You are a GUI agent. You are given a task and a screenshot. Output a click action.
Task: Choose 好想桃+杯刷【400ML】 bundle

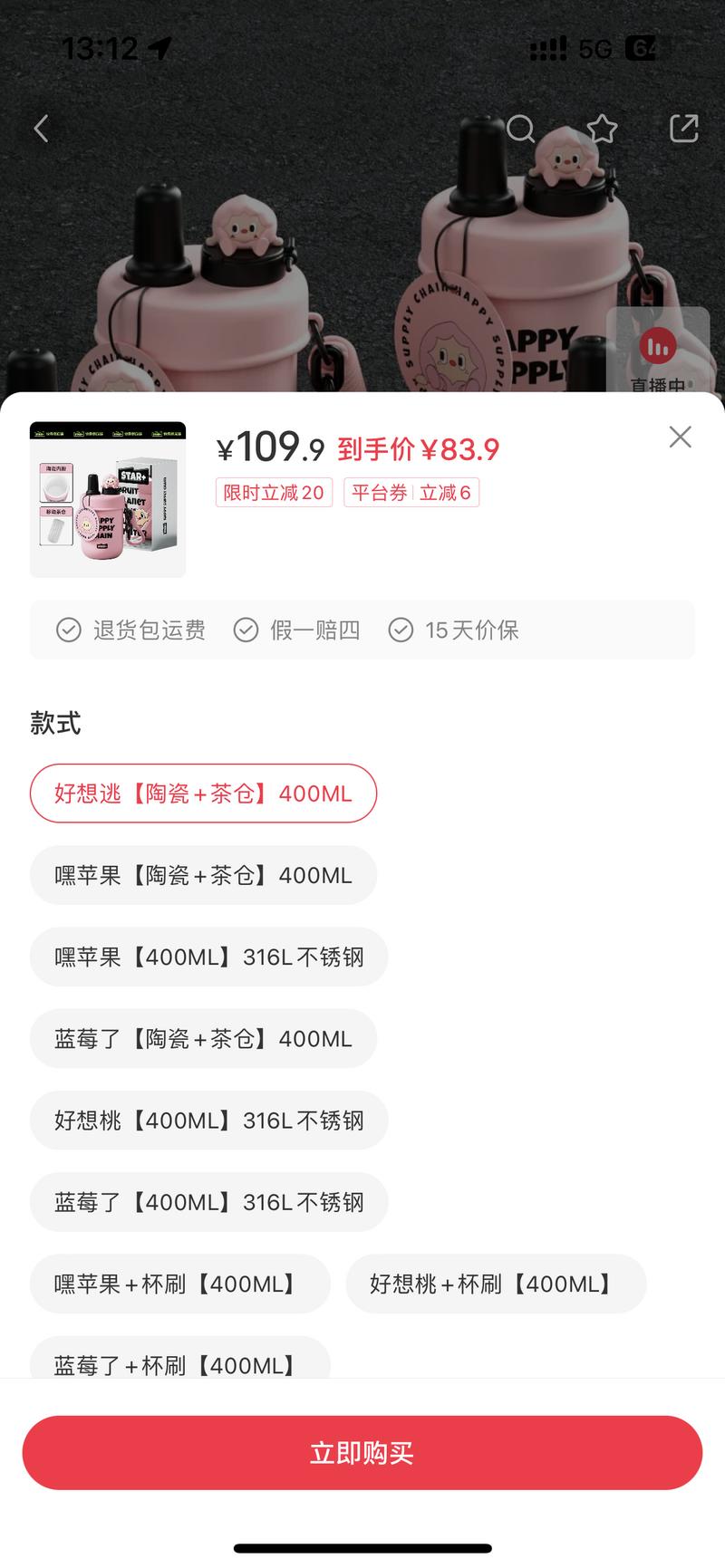[495, 1284]
